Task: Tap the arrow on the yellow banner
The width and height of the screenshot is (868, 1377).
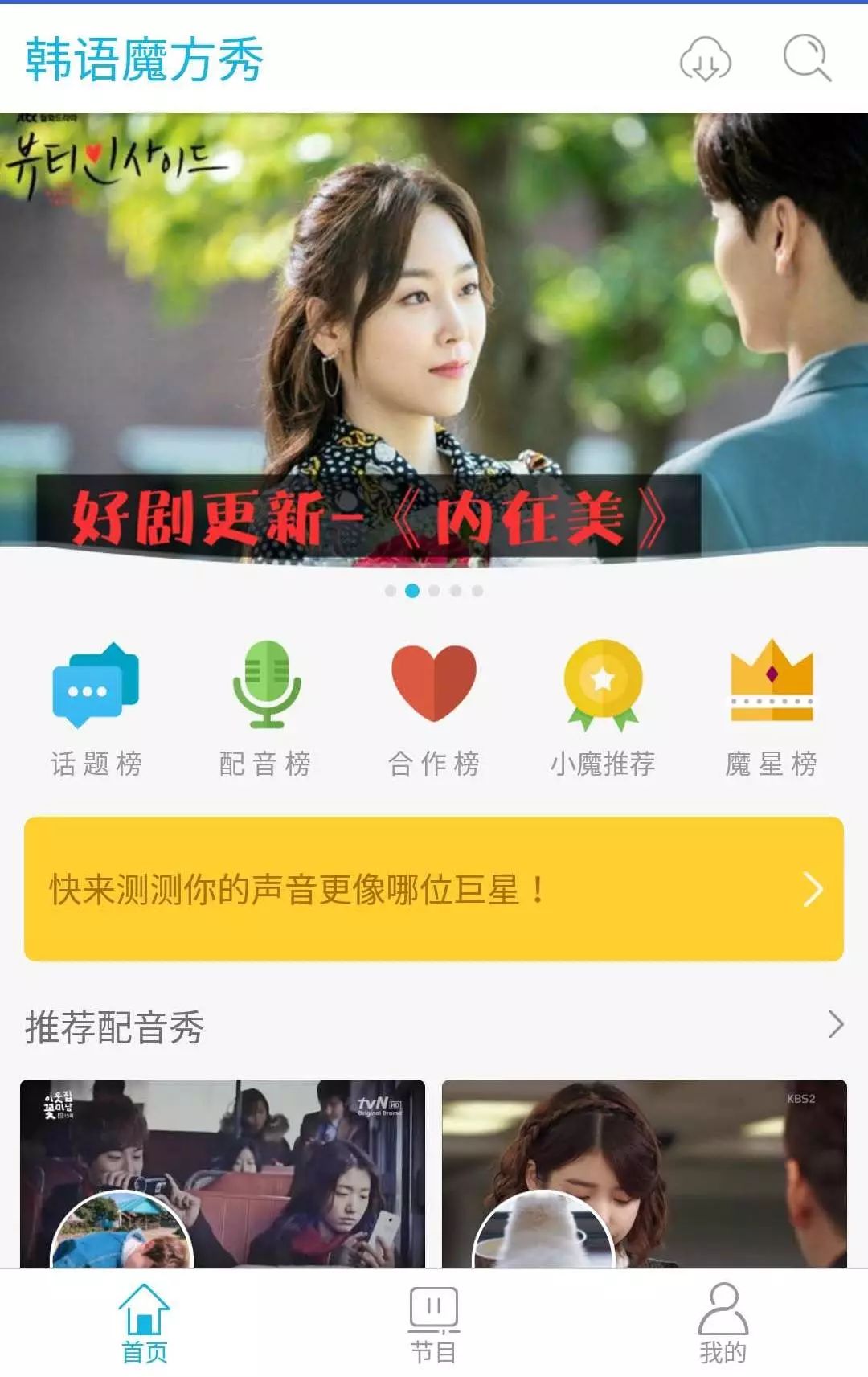Action: coord(815,888)
